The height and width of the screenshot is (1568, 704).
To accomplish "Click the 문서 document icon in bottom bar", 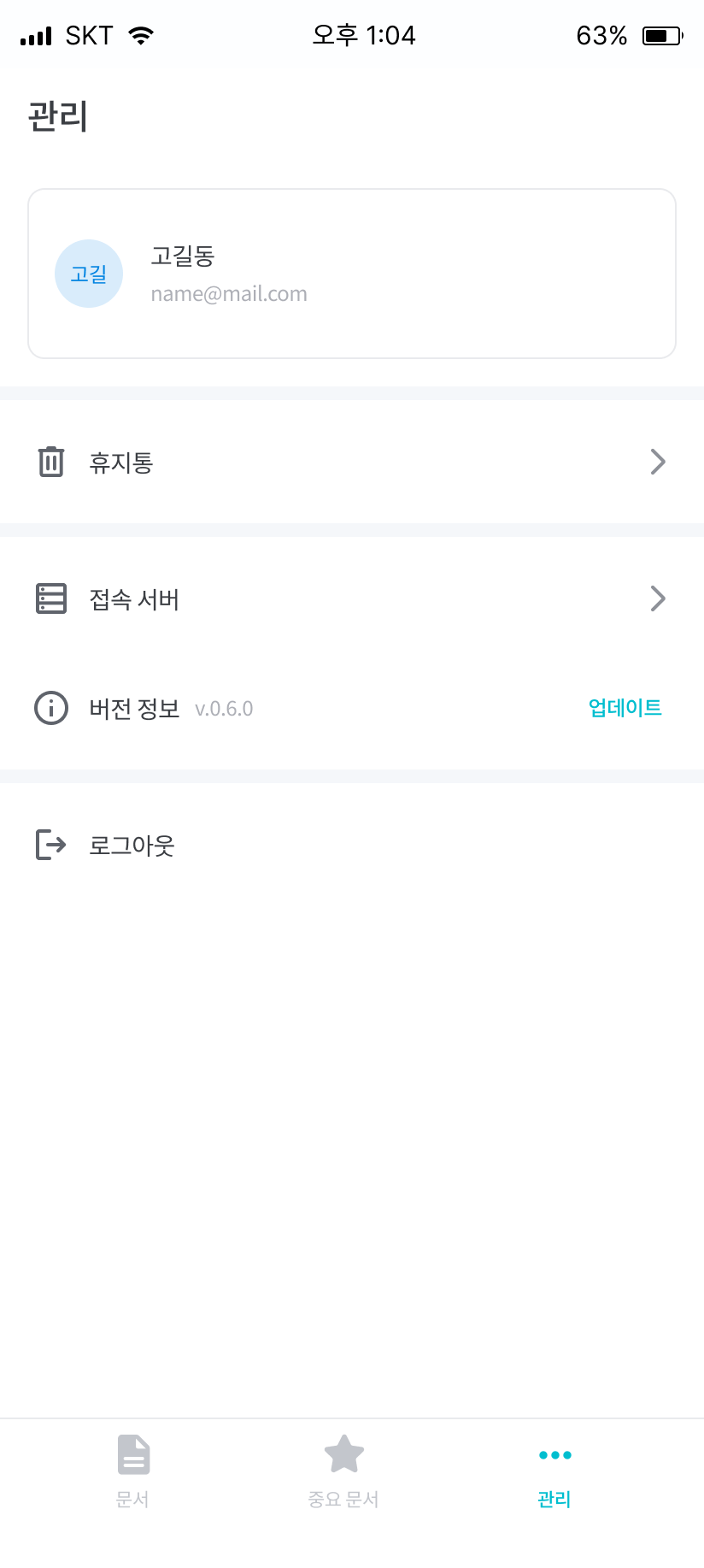I will (132, 1454).
